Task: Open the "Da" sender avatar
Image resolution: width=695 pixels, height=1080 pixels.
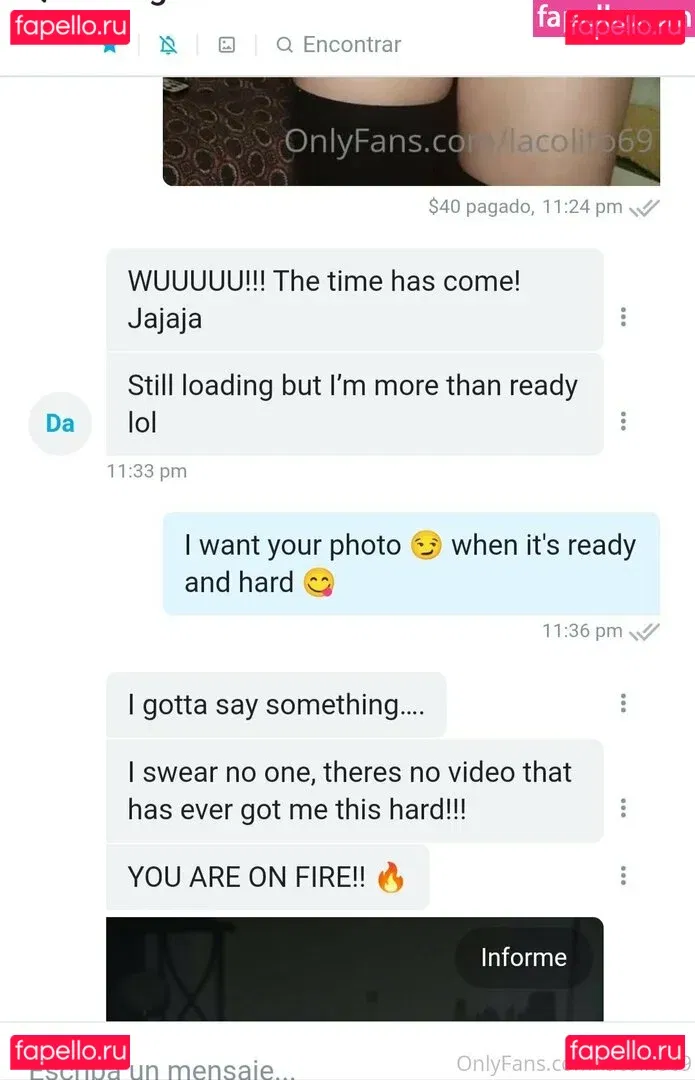Action: pyautogui.click(x=60, y=423)
